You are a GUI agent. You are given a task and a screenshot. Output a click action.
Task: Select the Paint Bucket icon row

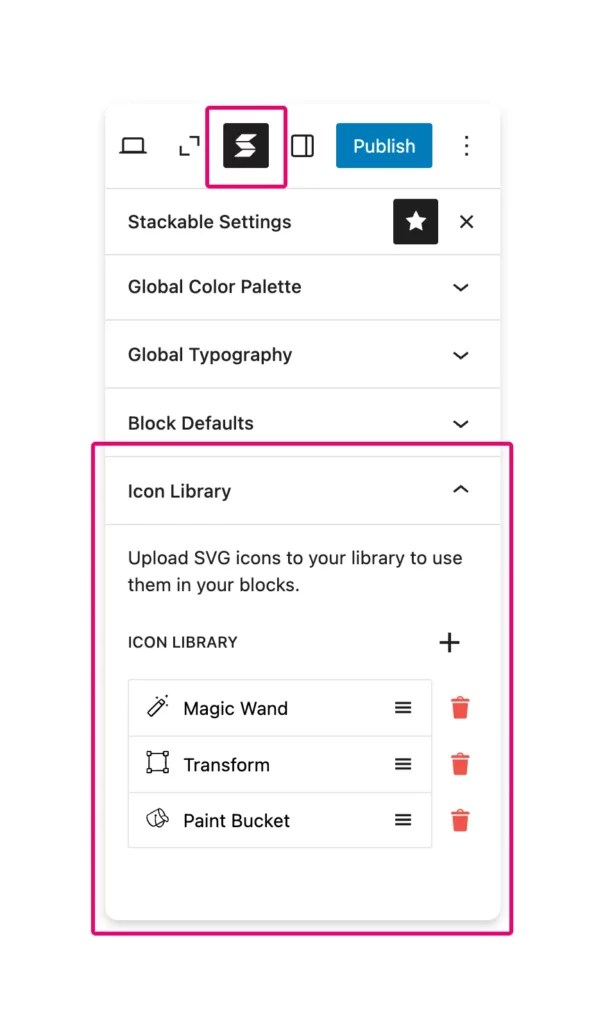(x=280, y=820)
